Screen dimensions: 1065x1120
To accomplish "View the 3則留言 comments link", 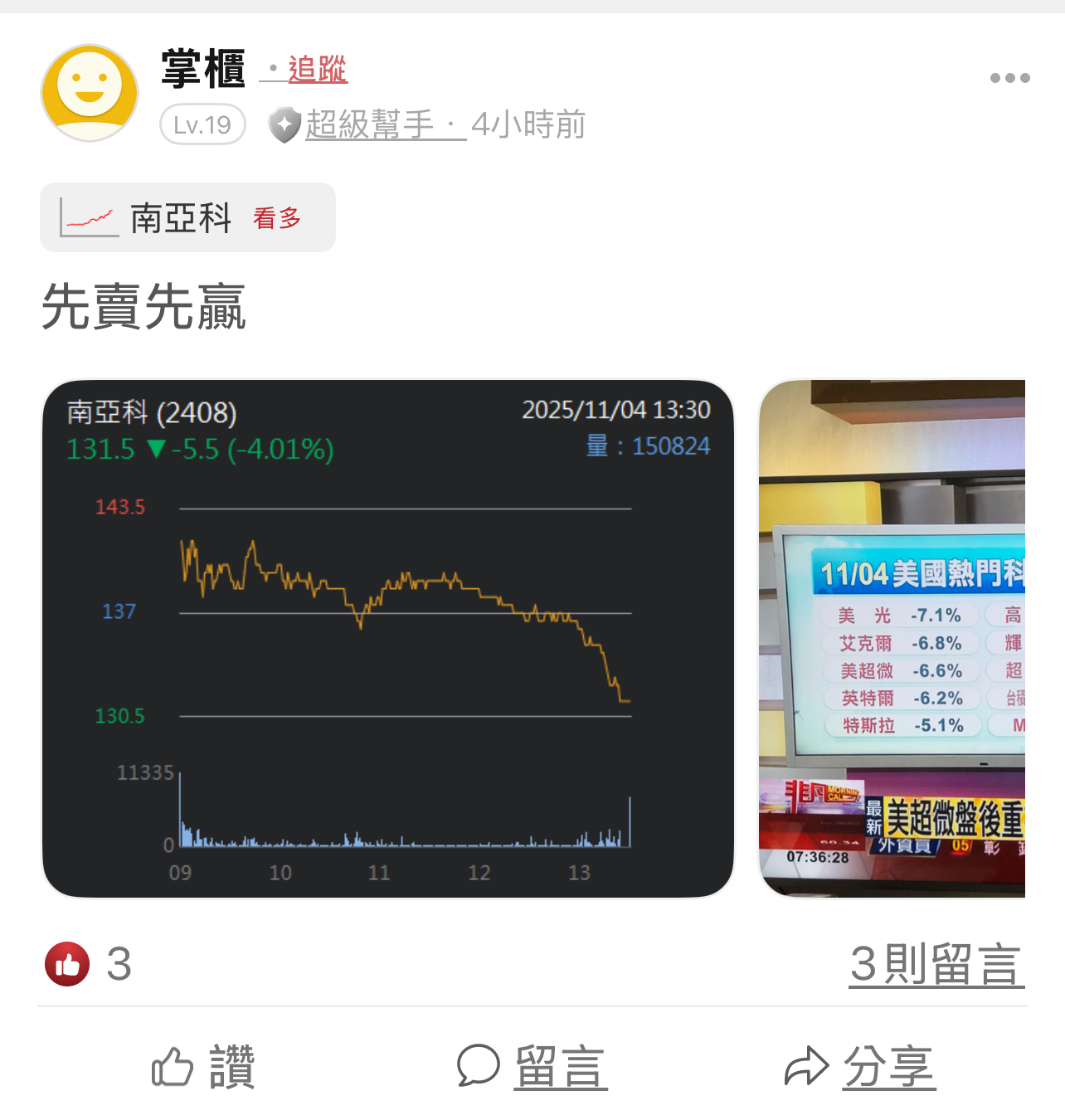I will (936, 964).
